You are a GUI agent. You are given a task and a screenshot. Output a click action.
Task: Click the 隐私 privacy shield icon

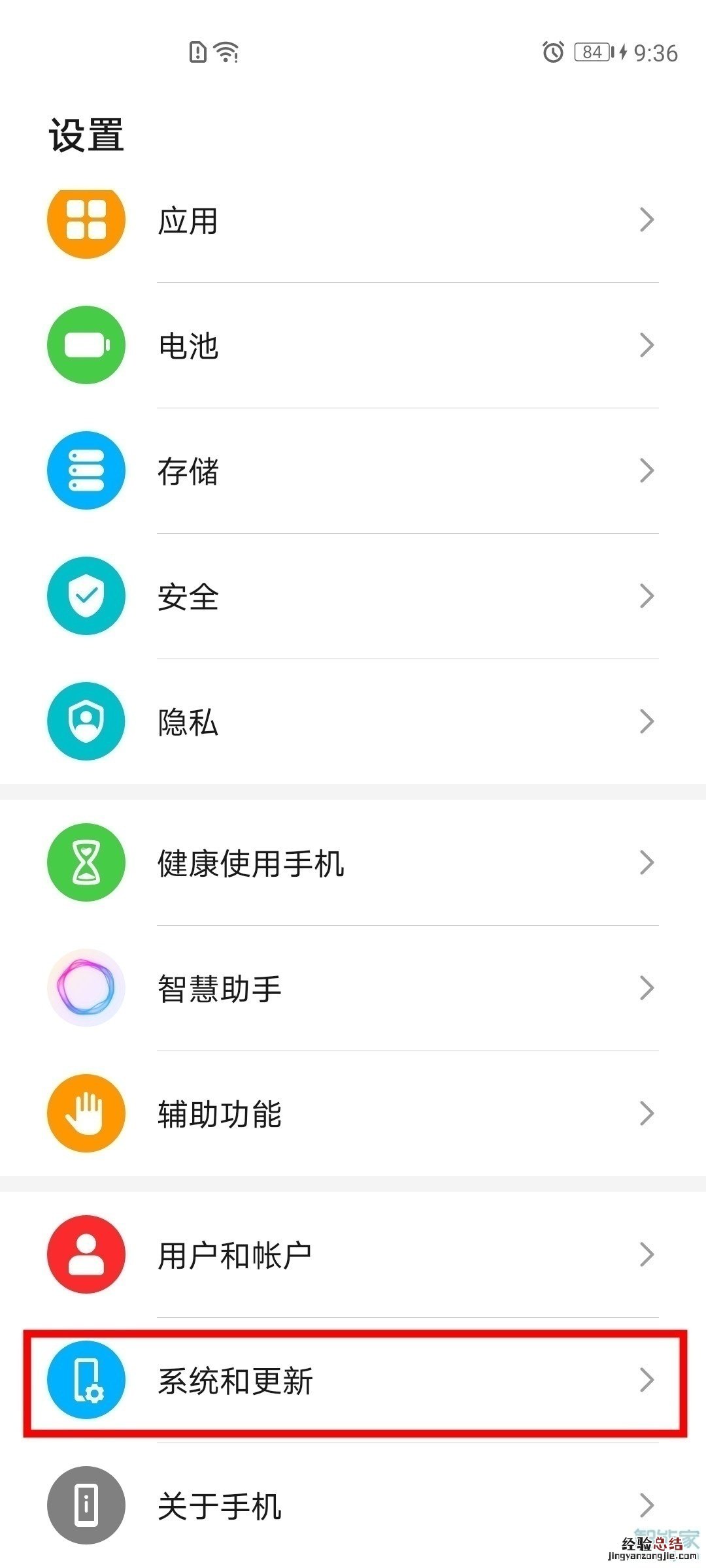click(x=86, y=721)
